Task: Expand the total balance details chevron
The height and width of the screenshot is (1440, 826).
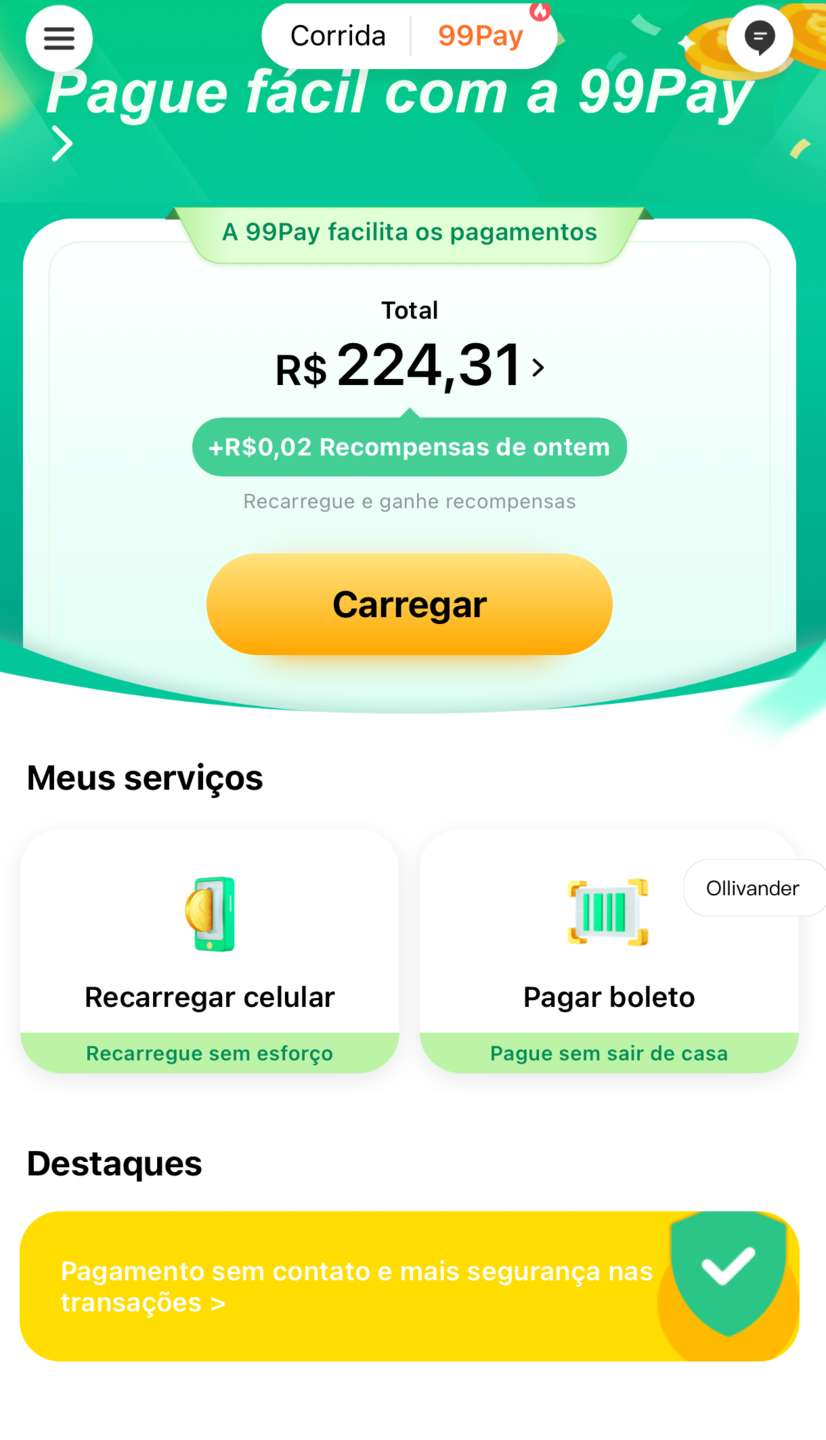Action: tap(538, 367)
